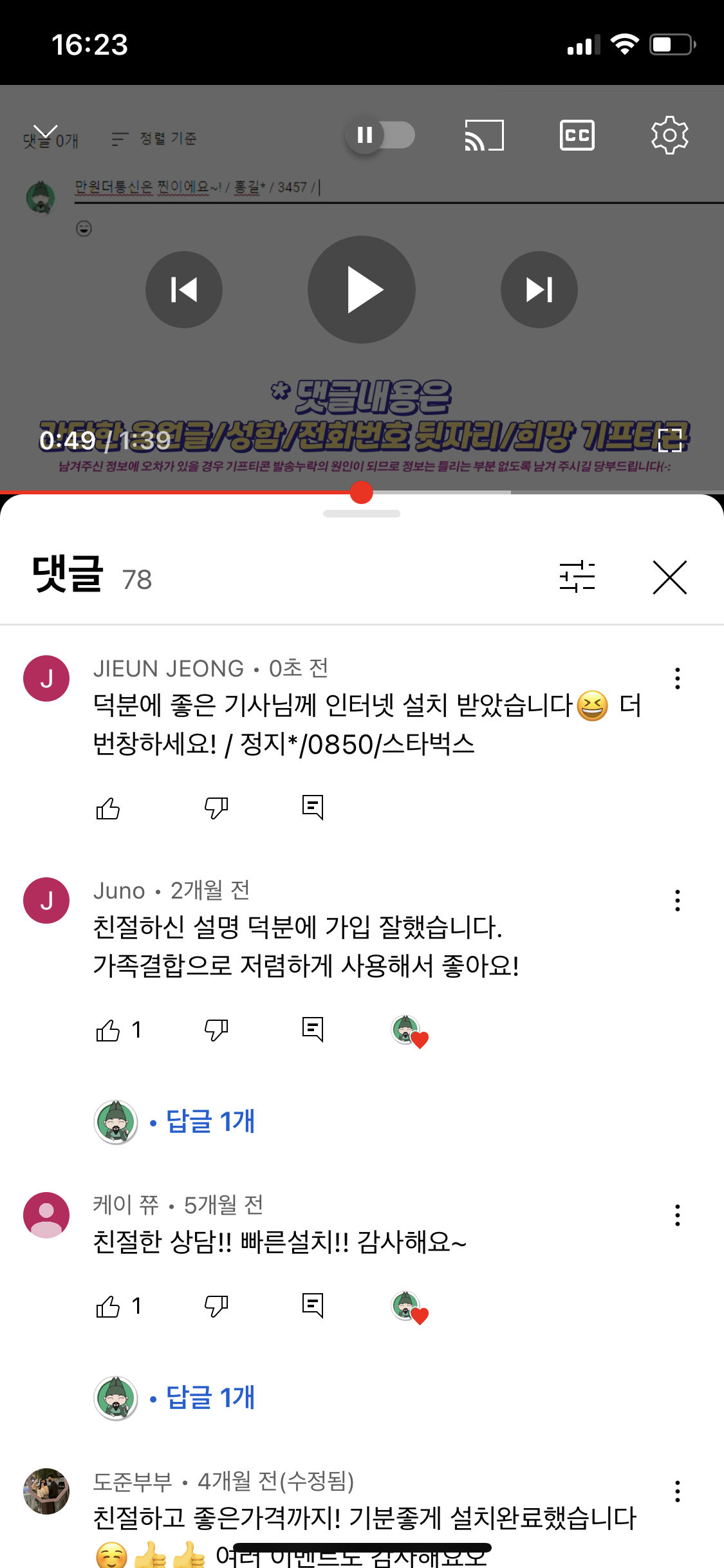Toggle the autoplay switch
The height and width of the screenshot is (1568, 724).
tap(380, 135)
